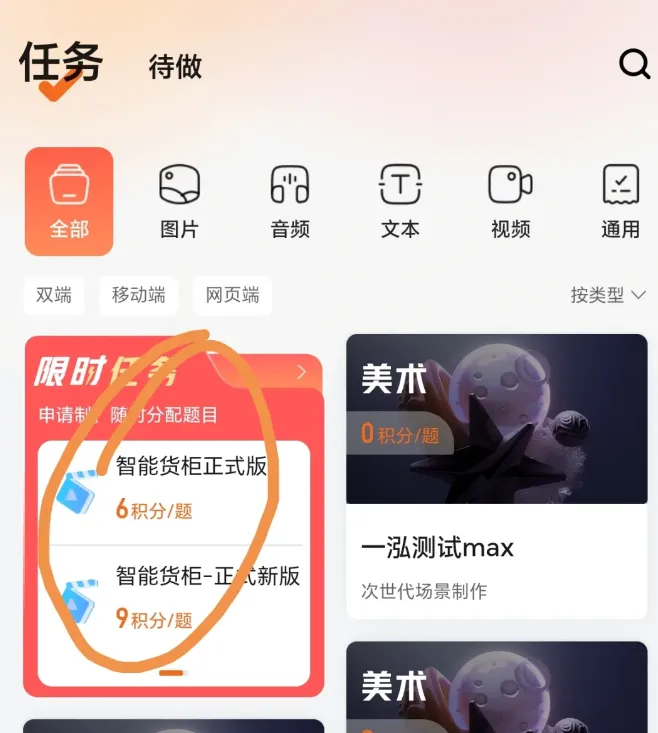Viewport: 658px width, 733px height.
Task: Filter tasks by 音频 category
Action: pos(290,201)
